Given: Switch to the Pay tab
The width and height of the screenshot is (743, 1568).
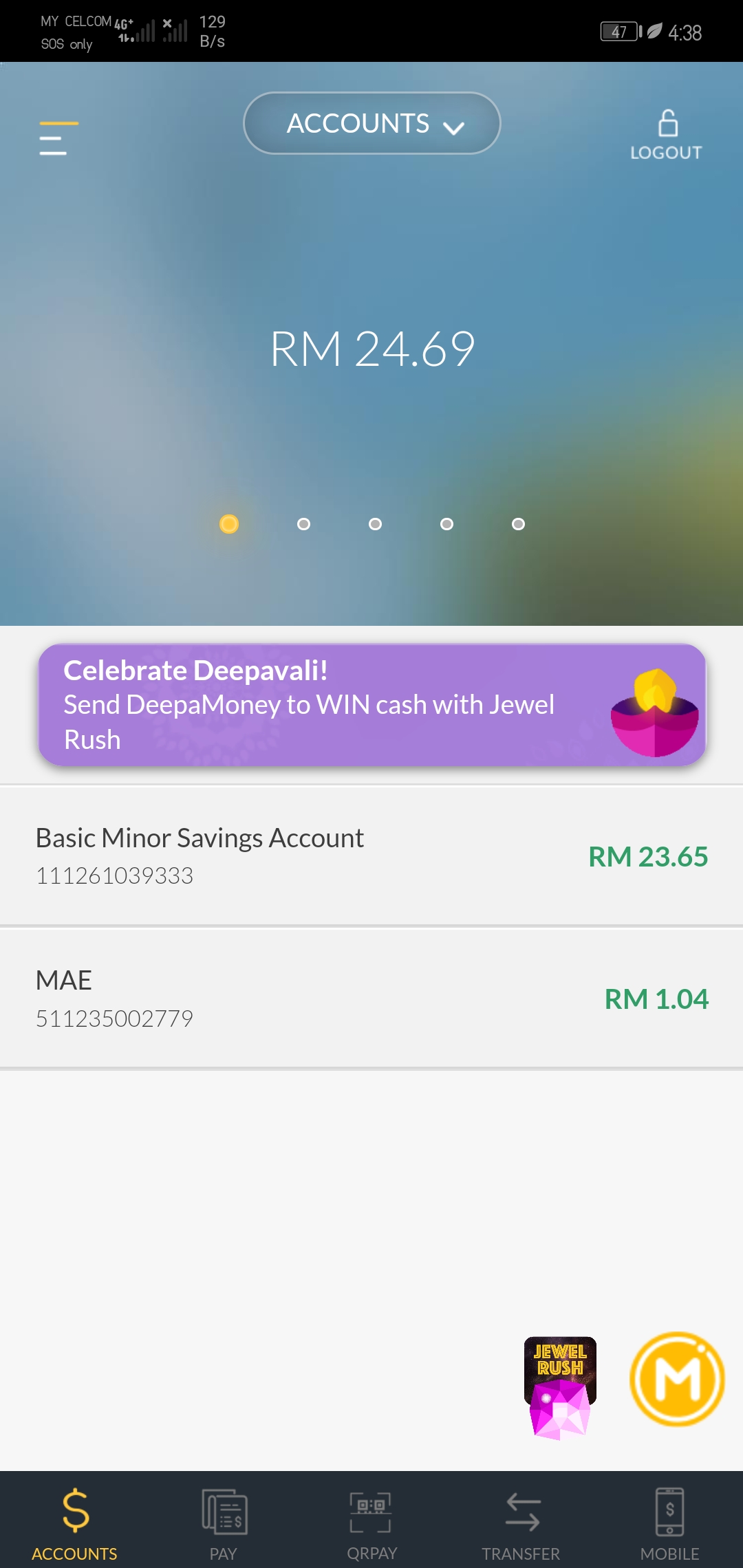Looking at the screenshot, I should coord(224,1523).
